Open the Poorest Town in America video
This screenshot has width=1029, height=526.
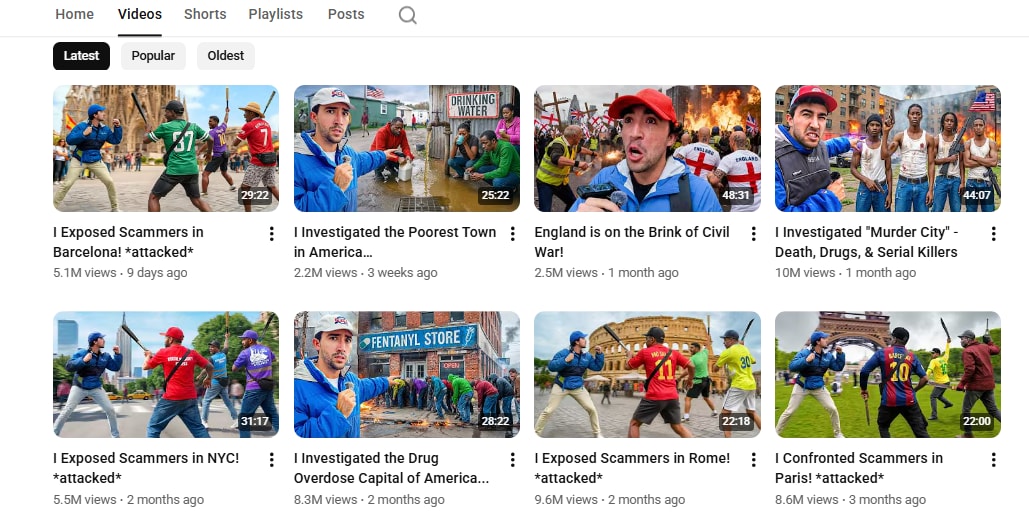click(406, 148)
